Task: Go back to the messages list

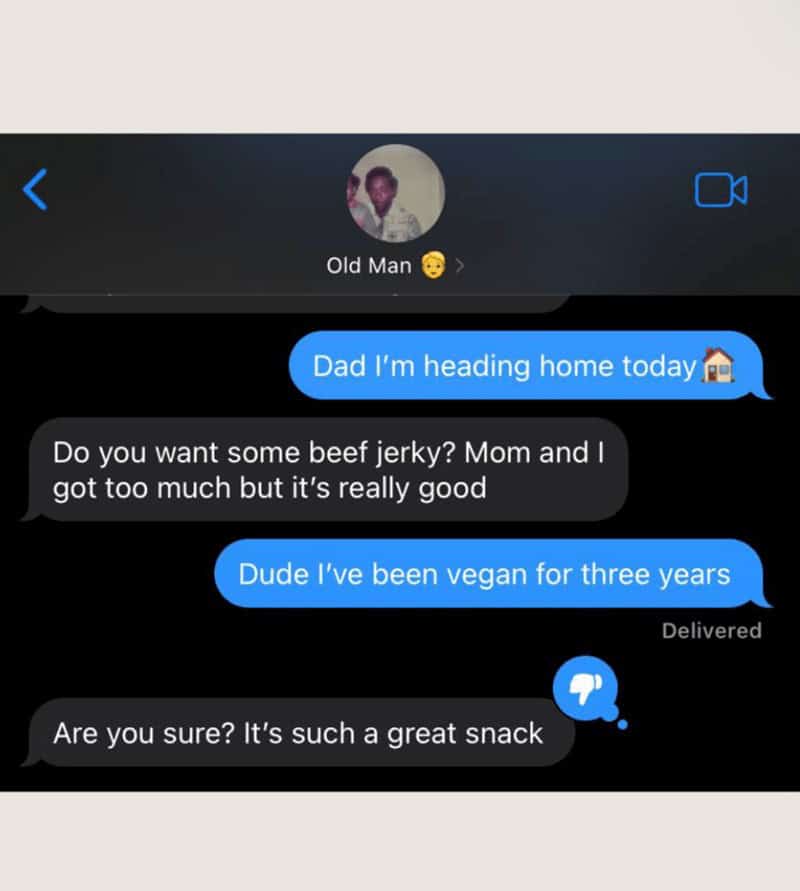Action: pyautogui.click(x=35, y=189)
